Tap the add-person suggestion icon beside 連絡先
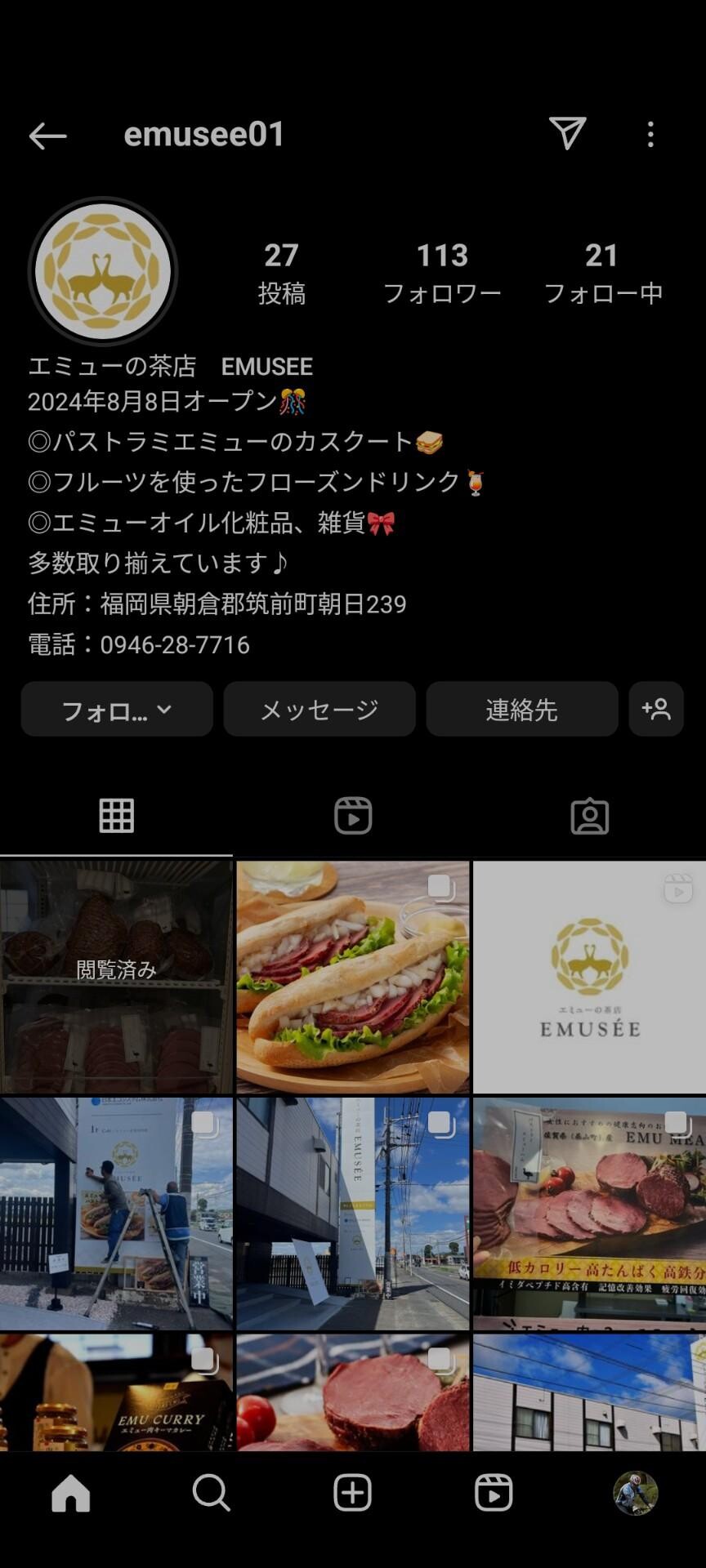Image resolution: width=706 pixels, height=1568 pixels. pyautogui.click(x=656, y=709)
